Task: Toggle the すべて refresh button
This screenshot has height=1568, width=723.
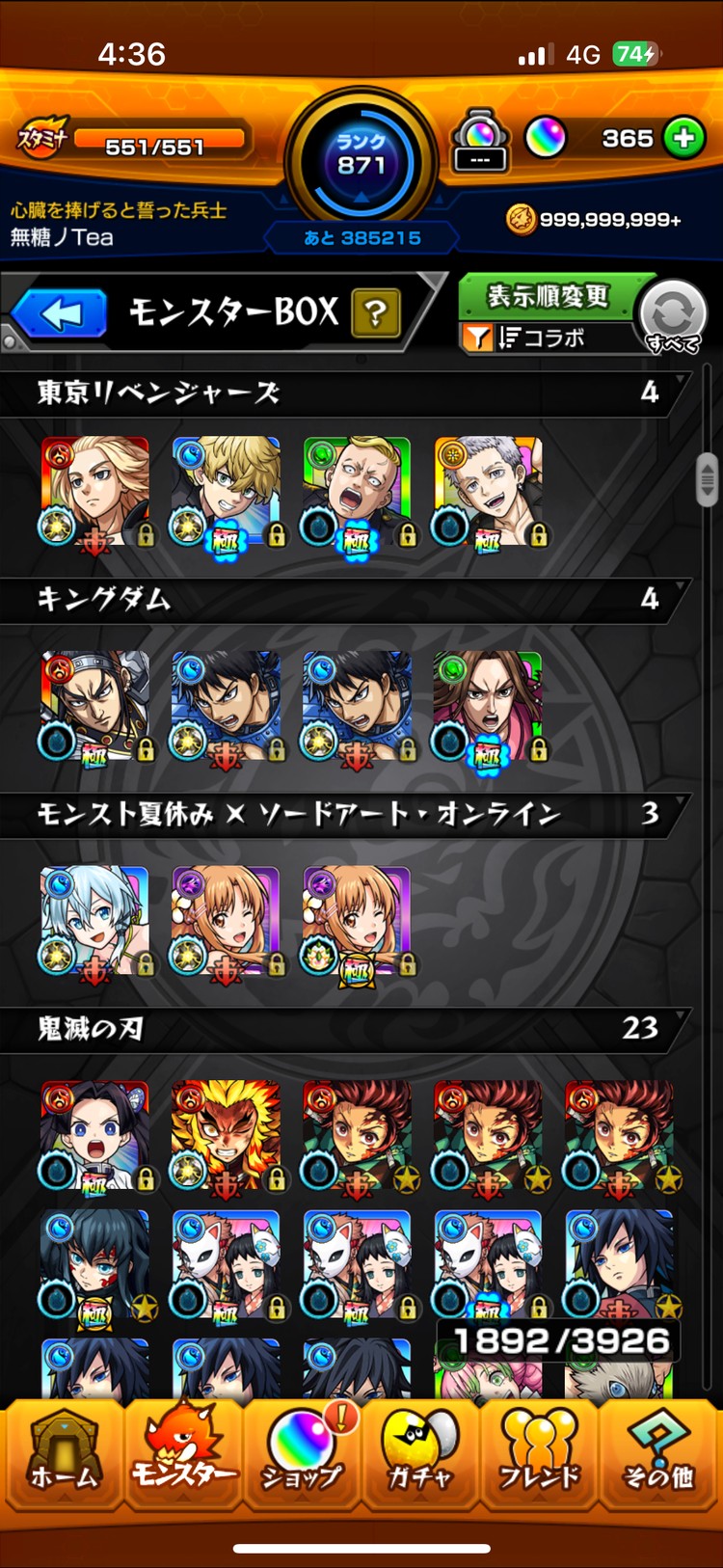Action: 673,314
